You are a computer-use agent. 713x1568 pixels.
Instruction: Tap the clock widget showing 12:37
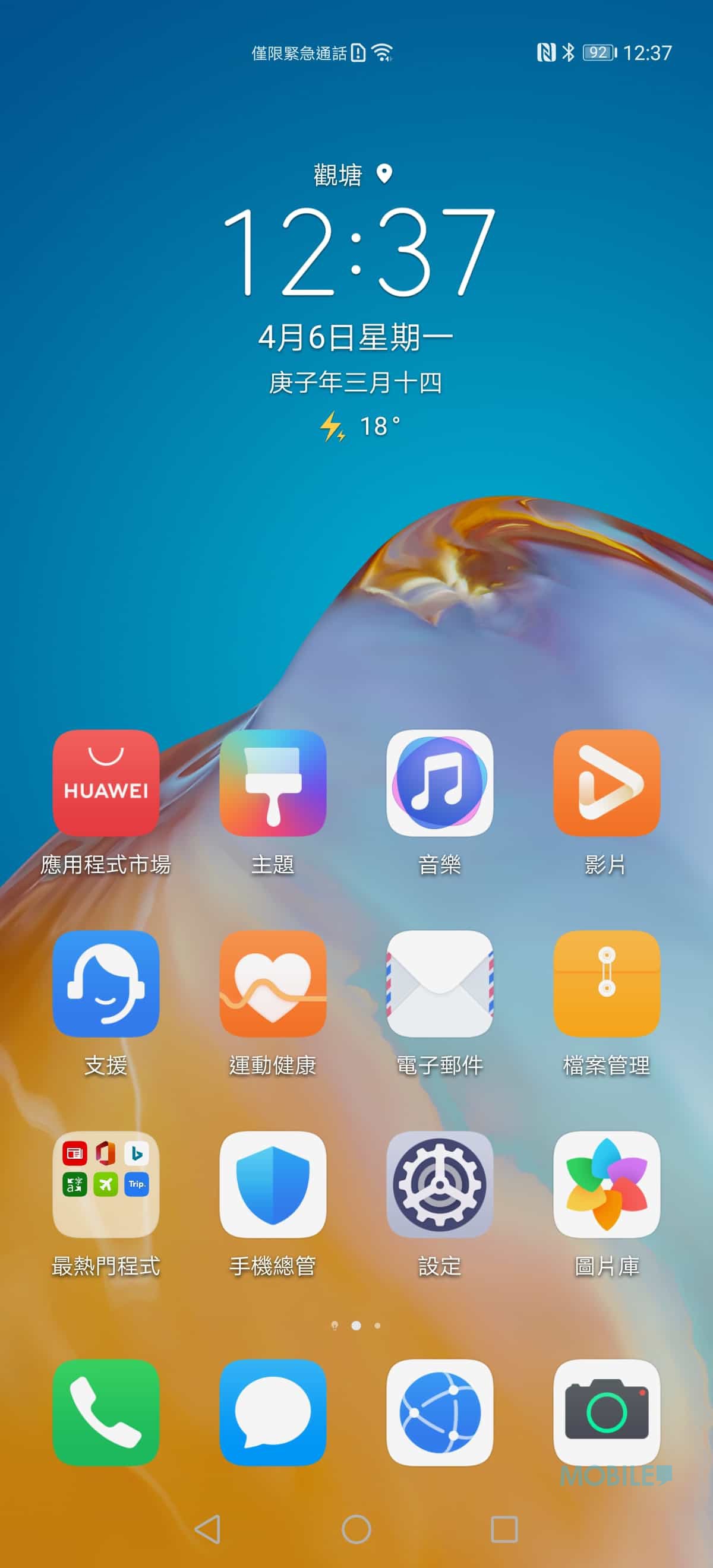click(359, 252)
